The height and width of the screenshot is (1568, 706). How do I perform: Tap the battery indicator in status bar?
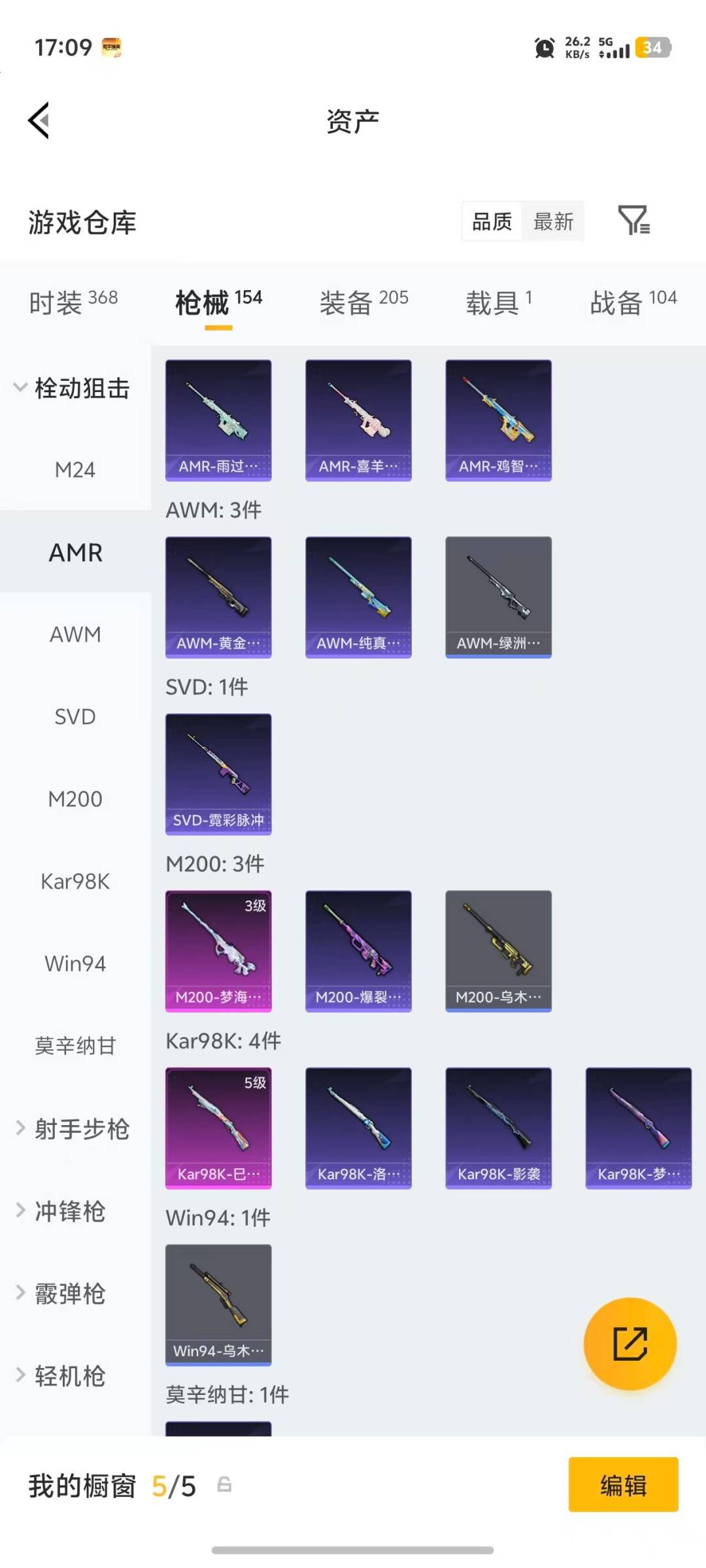click(x=652, y=48)
